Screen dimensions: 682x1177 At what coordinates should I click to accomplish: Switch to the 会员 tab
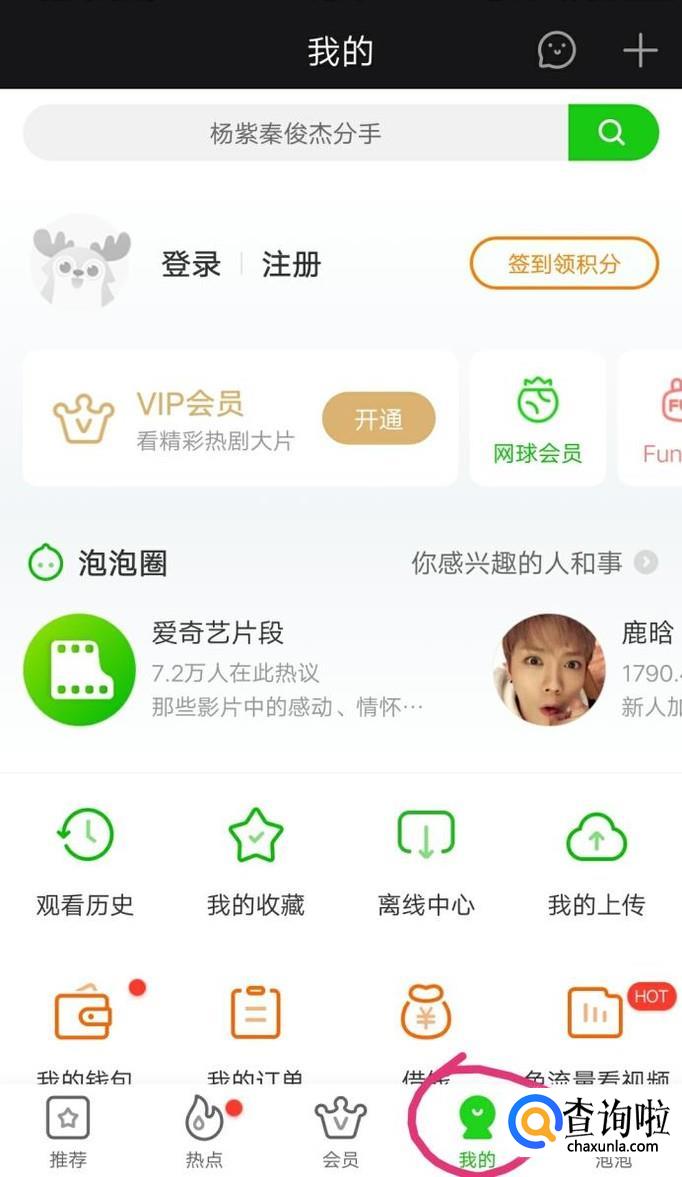tap(341, 1132)
